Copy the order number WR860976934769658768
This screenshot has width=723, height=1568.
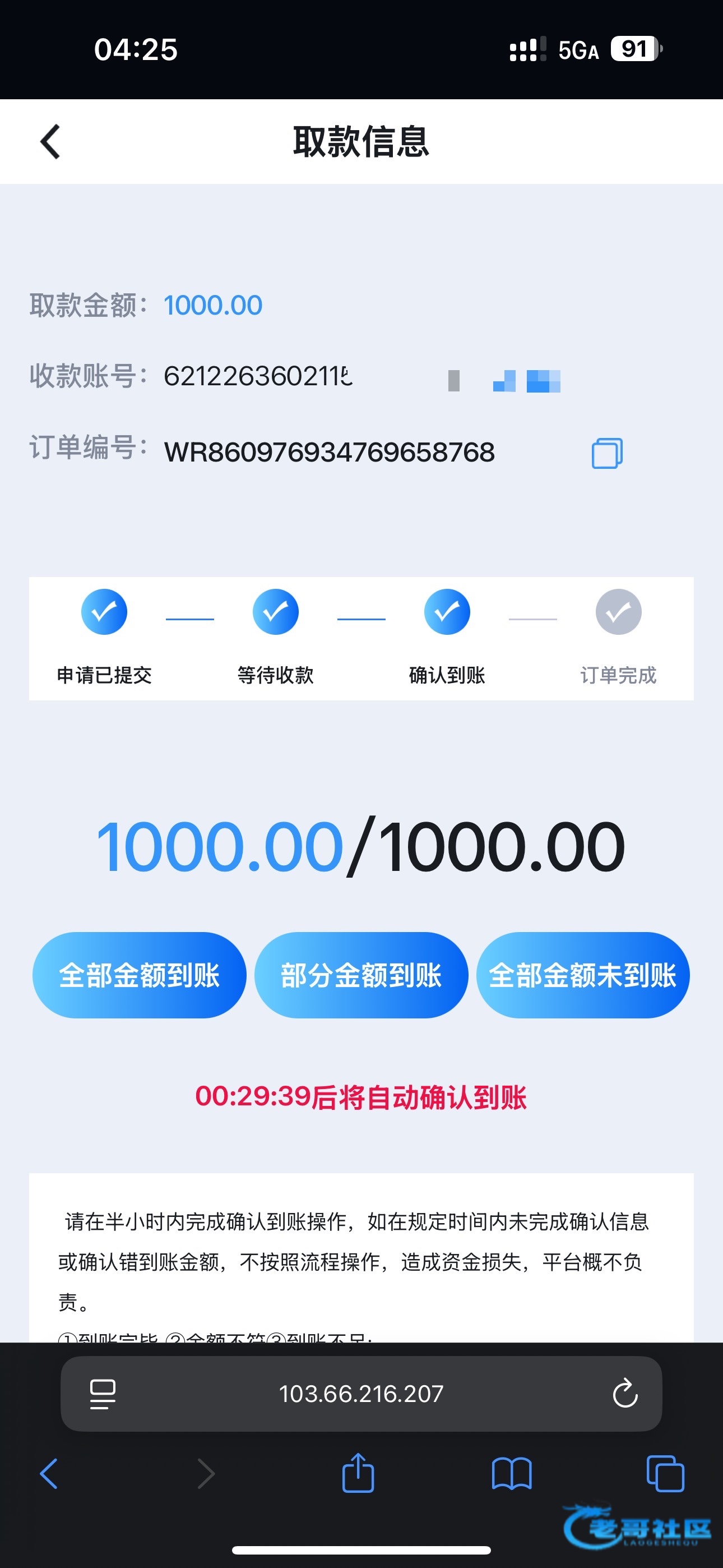tap(607, 454)
